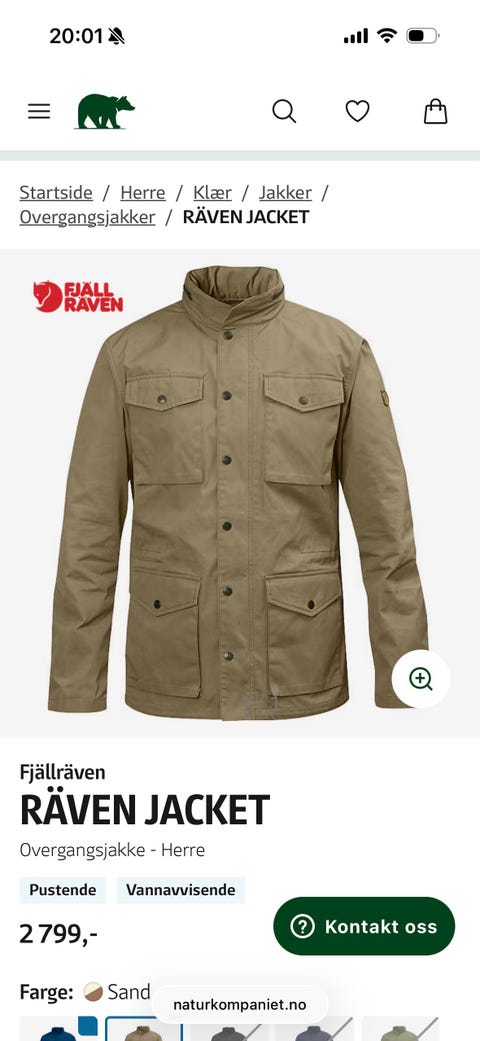The width and height of the screenshot is (480, 1041).
Task: Open the Herre breadcrumb link
Action: 143,193
